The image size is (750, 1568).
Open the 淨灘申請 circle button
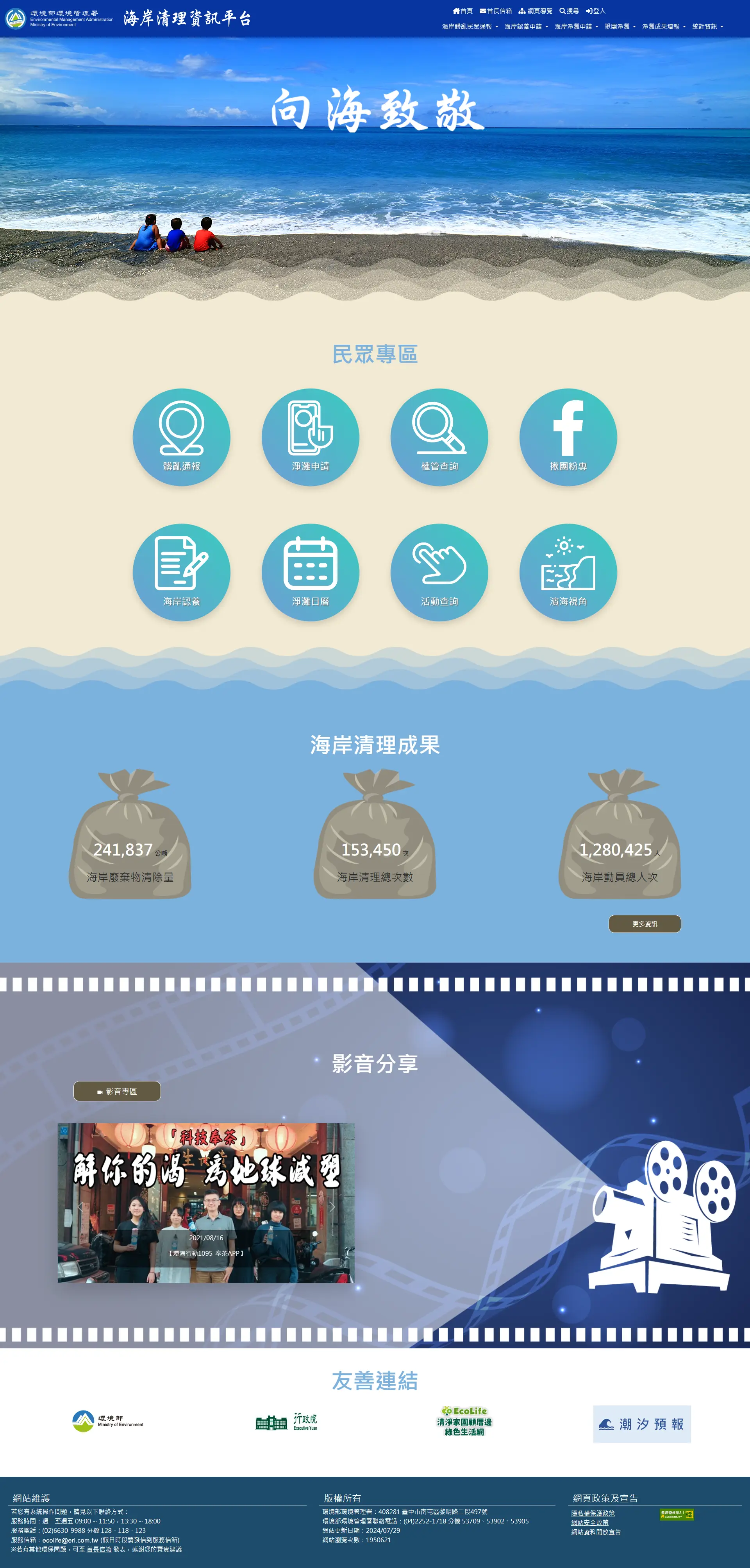pyautogui.click(x=310, y=437)
